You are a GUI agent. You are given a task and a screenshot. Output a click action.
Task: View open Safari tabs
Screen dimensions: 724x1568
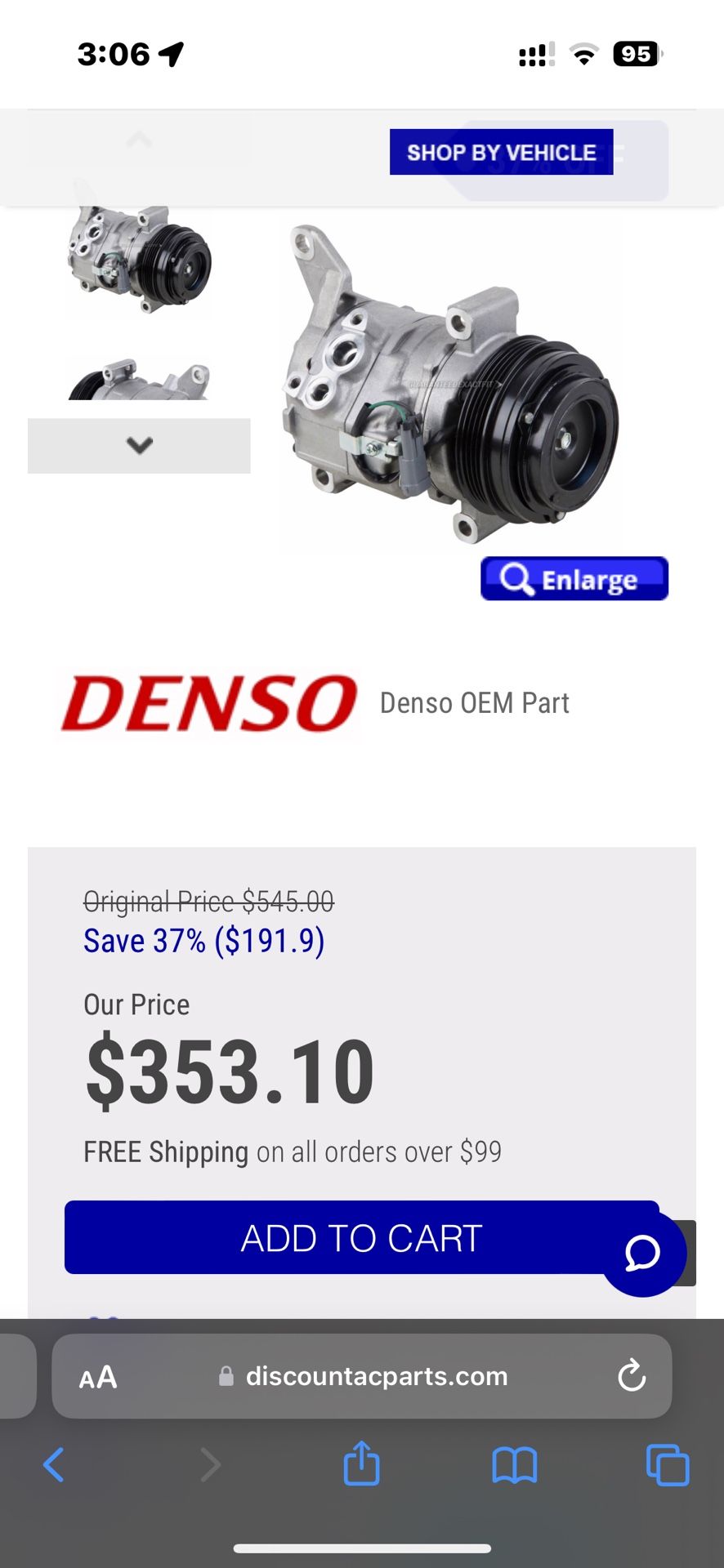[x=667, y=1464]
